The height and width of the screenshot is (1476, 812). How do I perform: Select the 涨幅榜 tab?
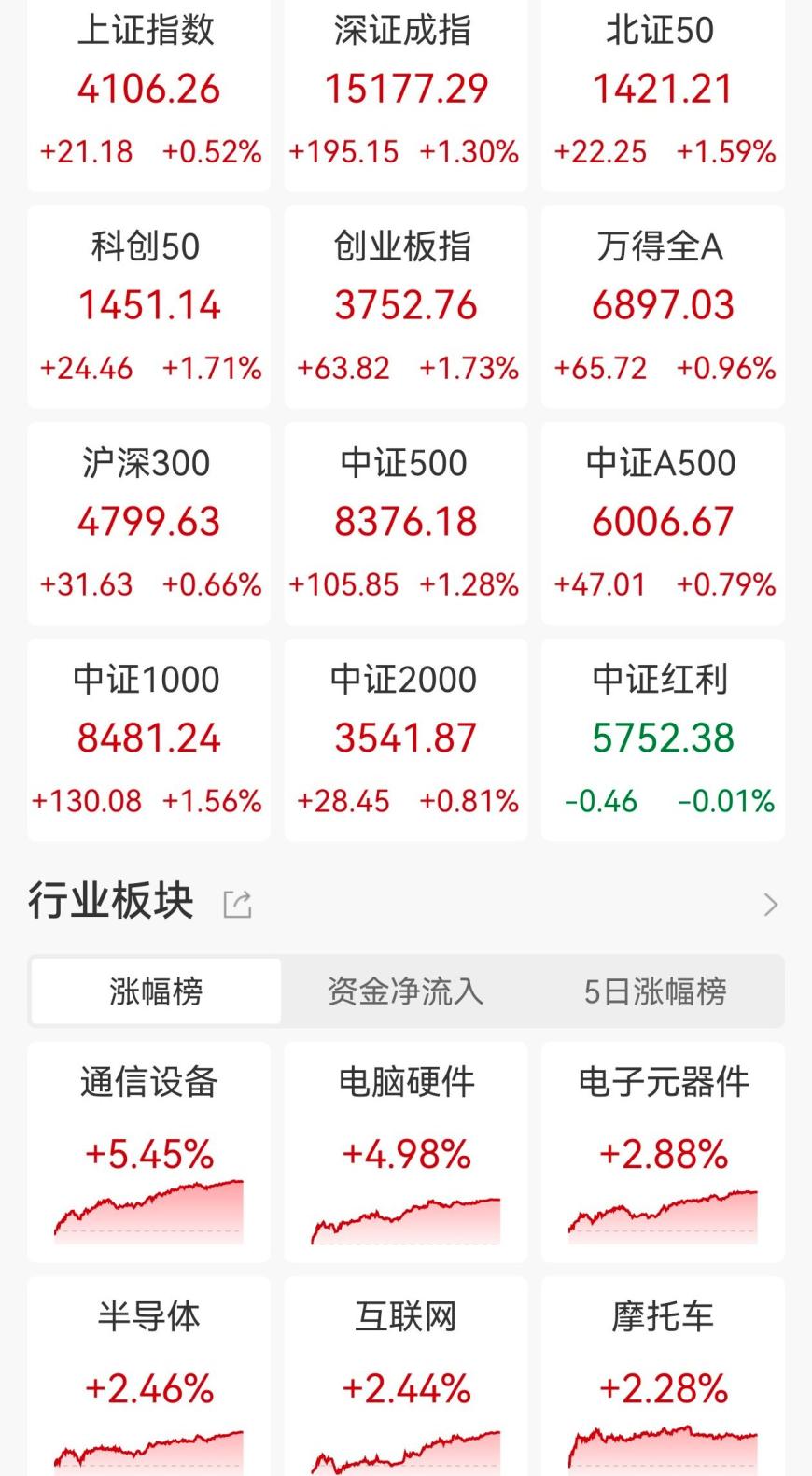coord(156,992)
